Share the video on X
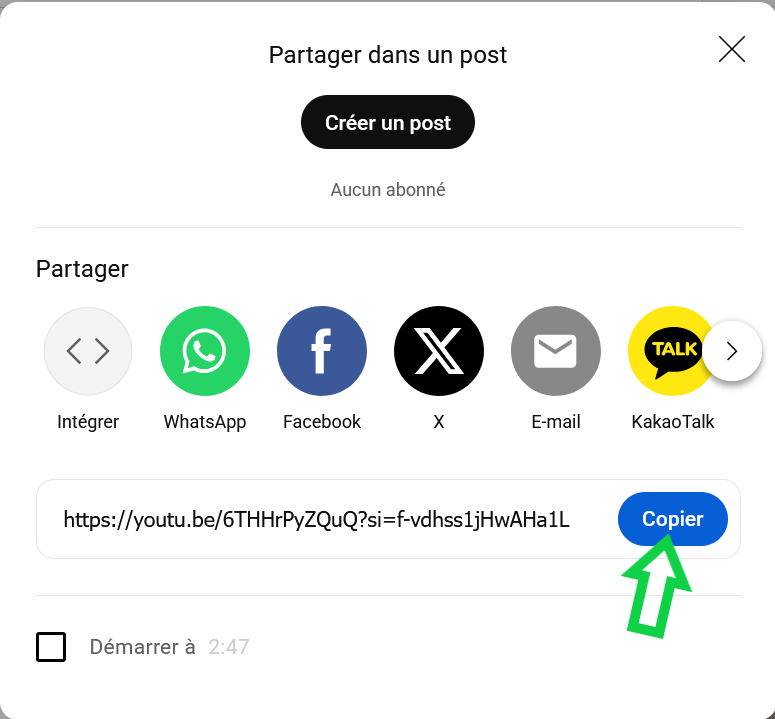This screenshot has width=775, height=719. [x=439, y=351]
